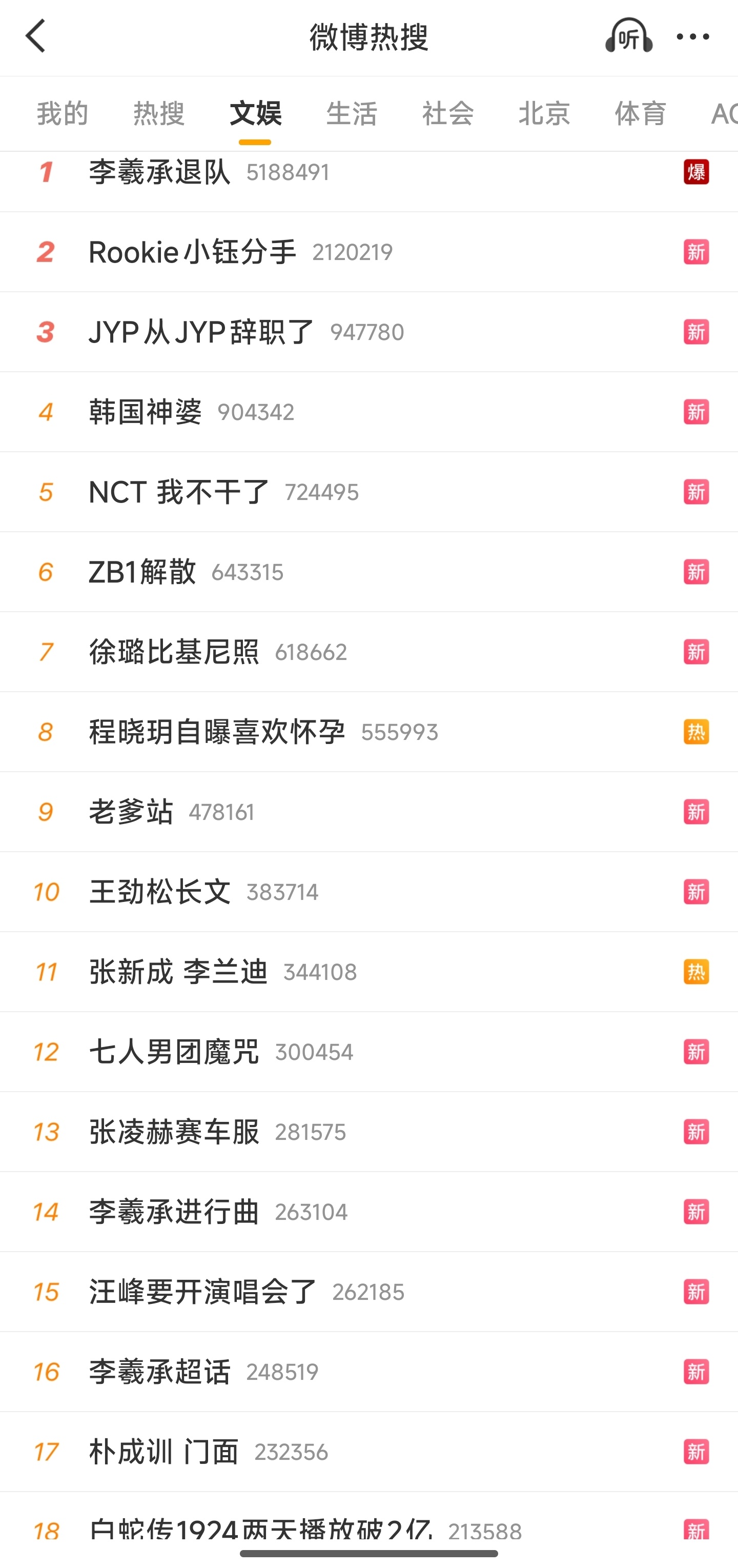The width and height of the screenshot is (738, 1568).
Task: Tap the back arrow to return
Action: coord(36,36)
